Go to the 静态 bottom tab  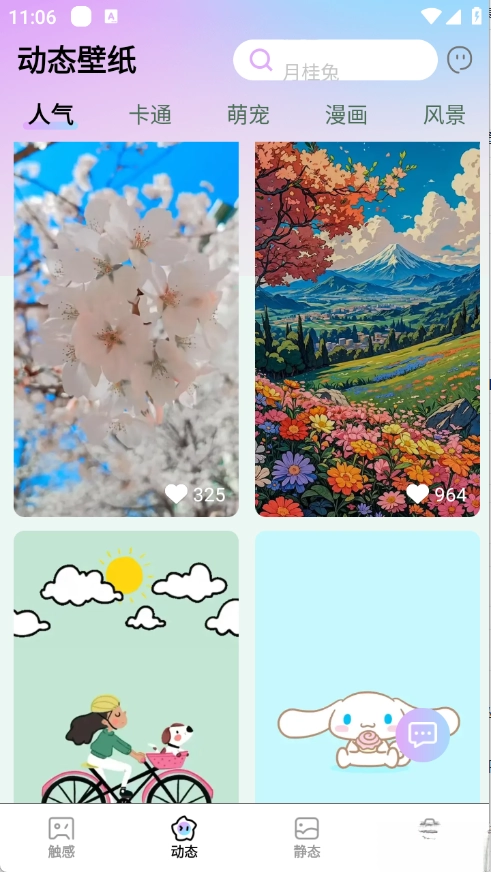[x=307, y=837]
